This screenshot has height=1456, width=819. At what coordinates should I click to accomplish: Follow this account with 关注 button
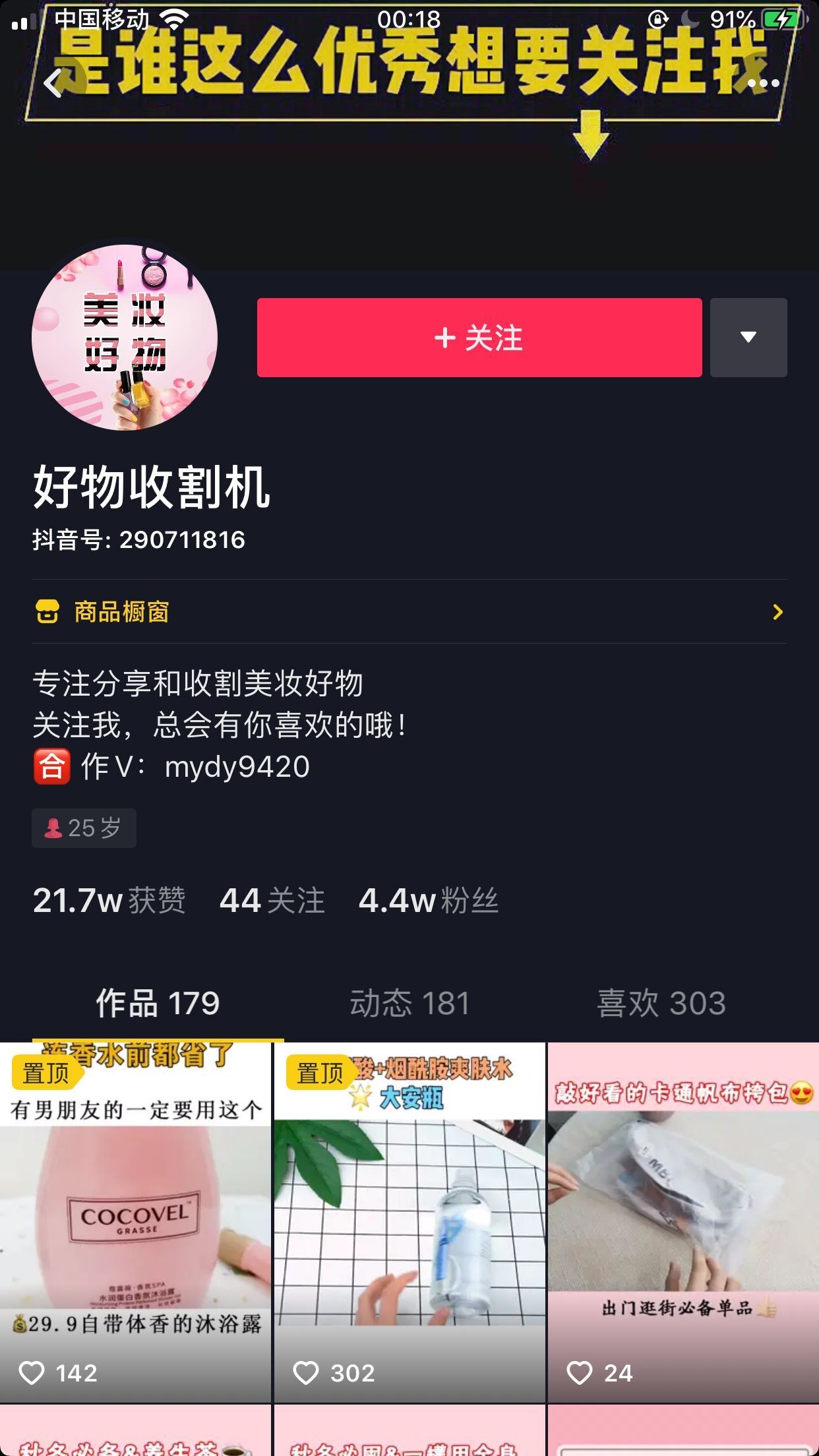coord(479,338)
